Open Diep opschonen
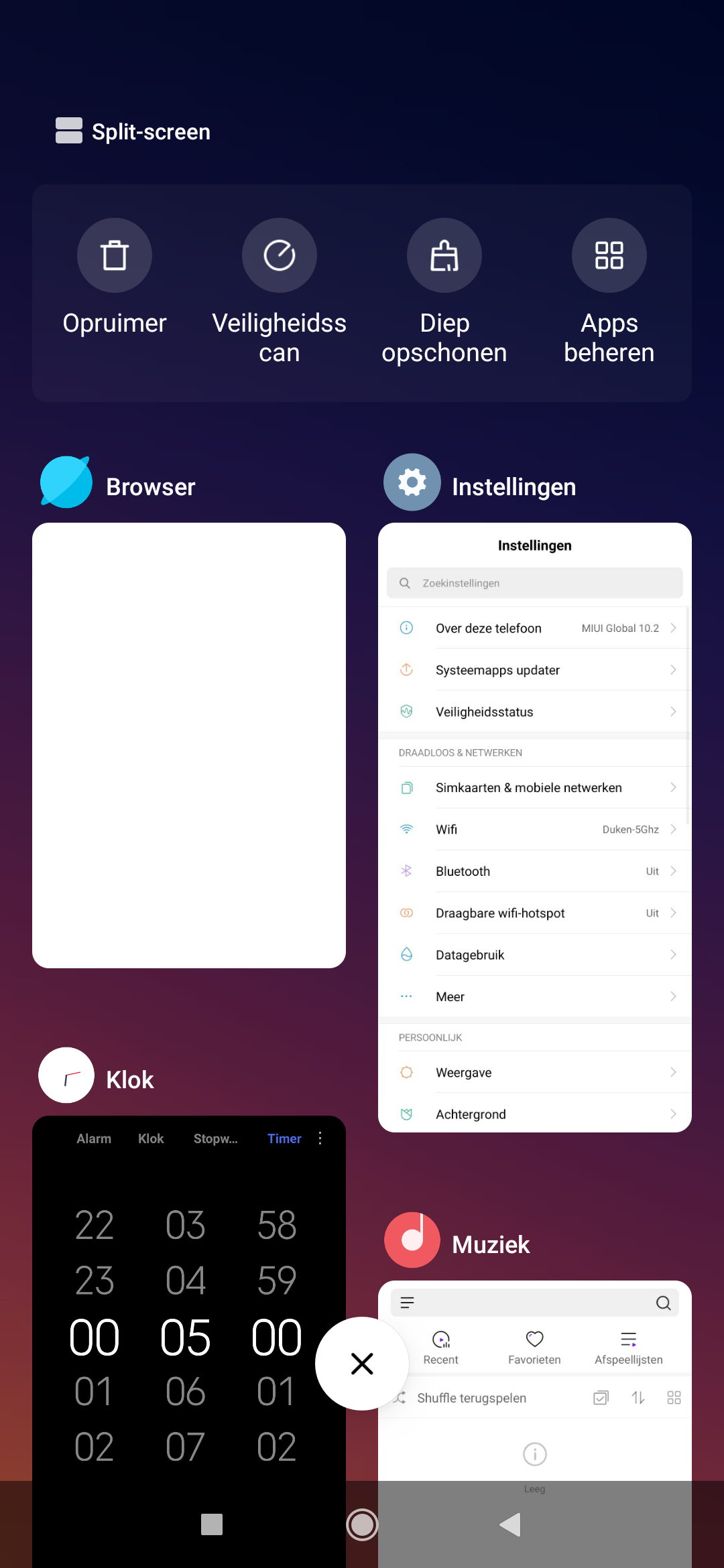Screen dimensions: 724x1568 444,292
